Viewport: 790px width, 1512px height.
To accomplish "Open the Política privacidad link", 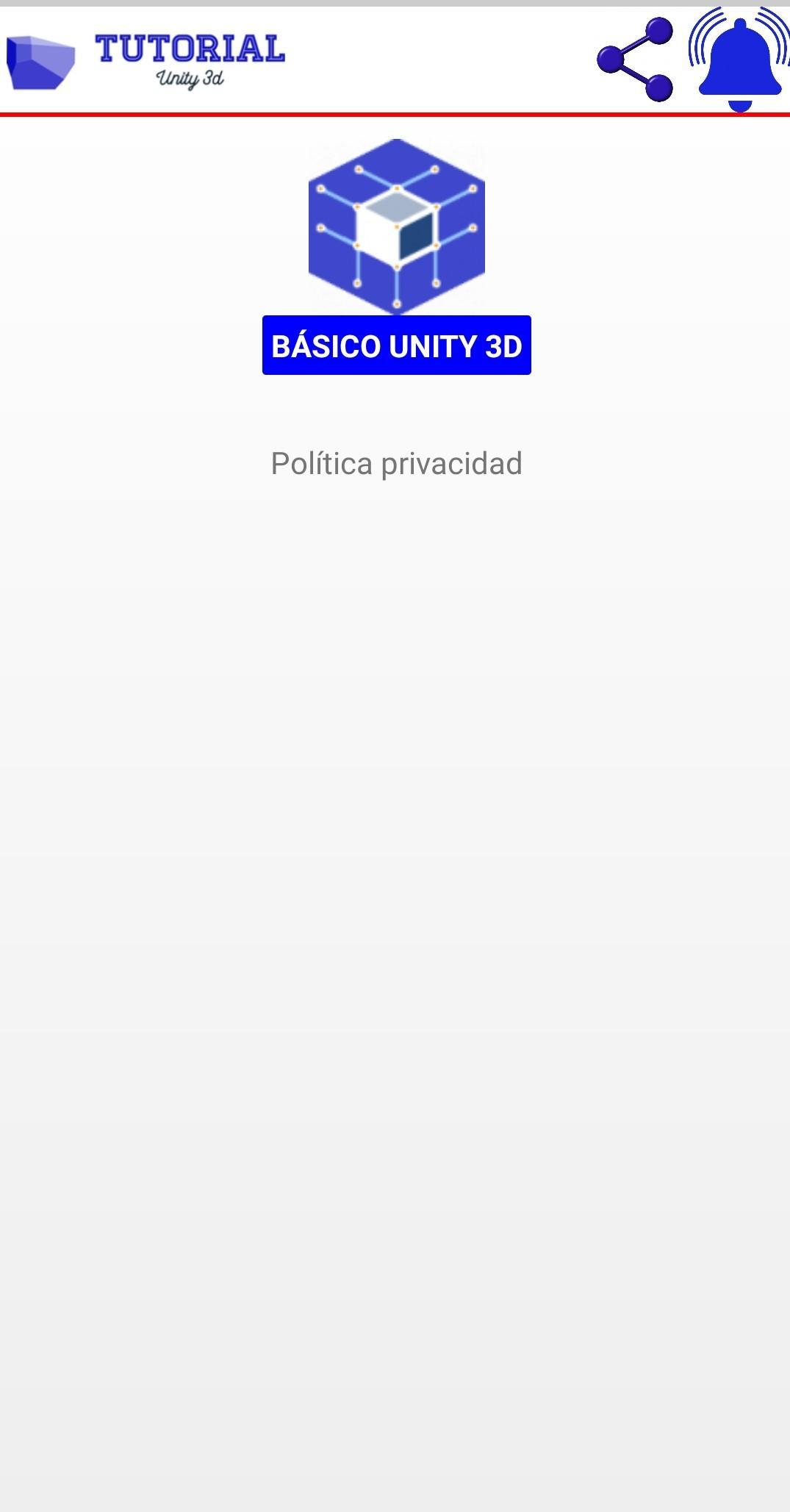I will point(396,464).
